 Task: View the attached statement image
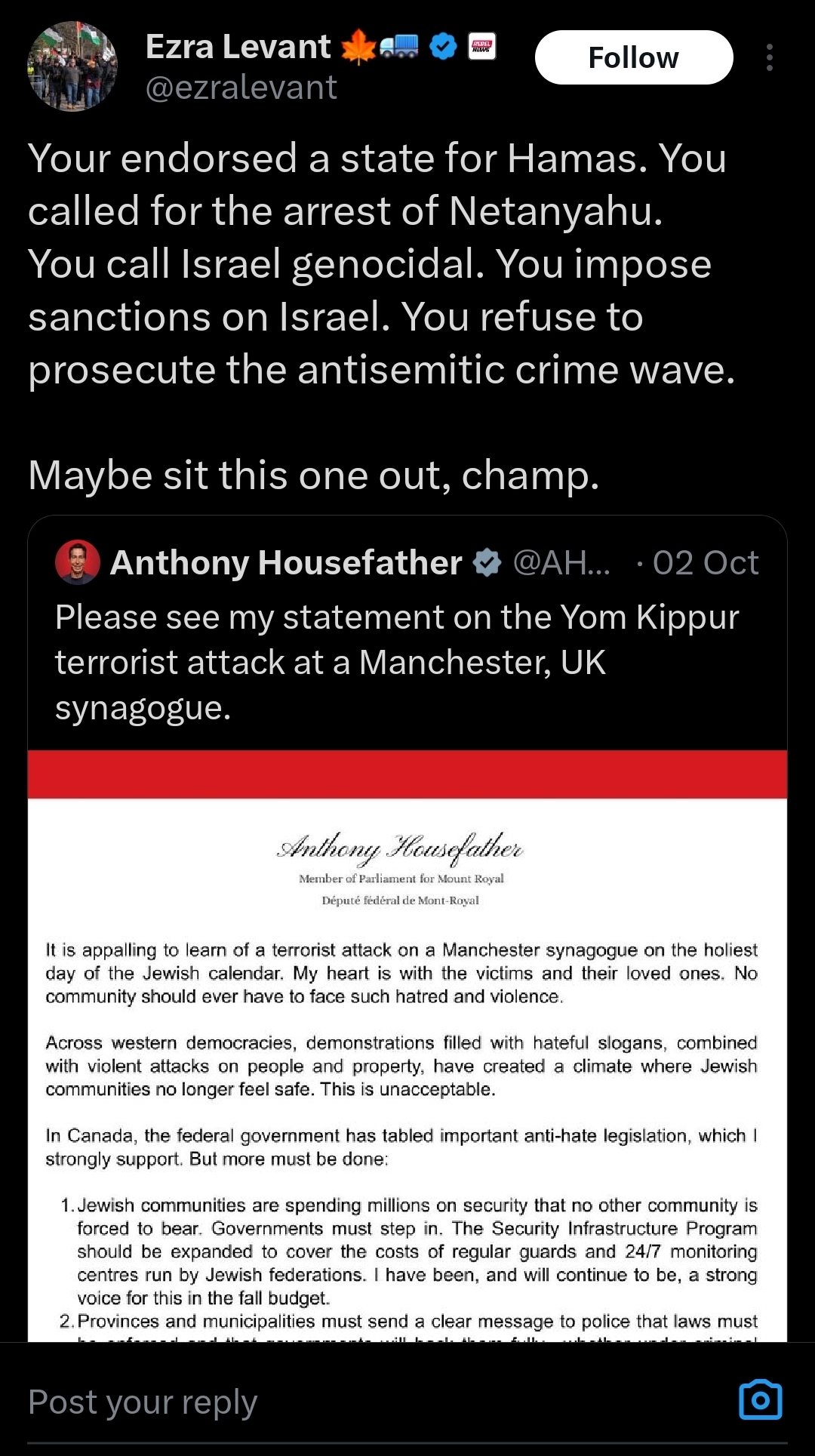[407, 1045]
